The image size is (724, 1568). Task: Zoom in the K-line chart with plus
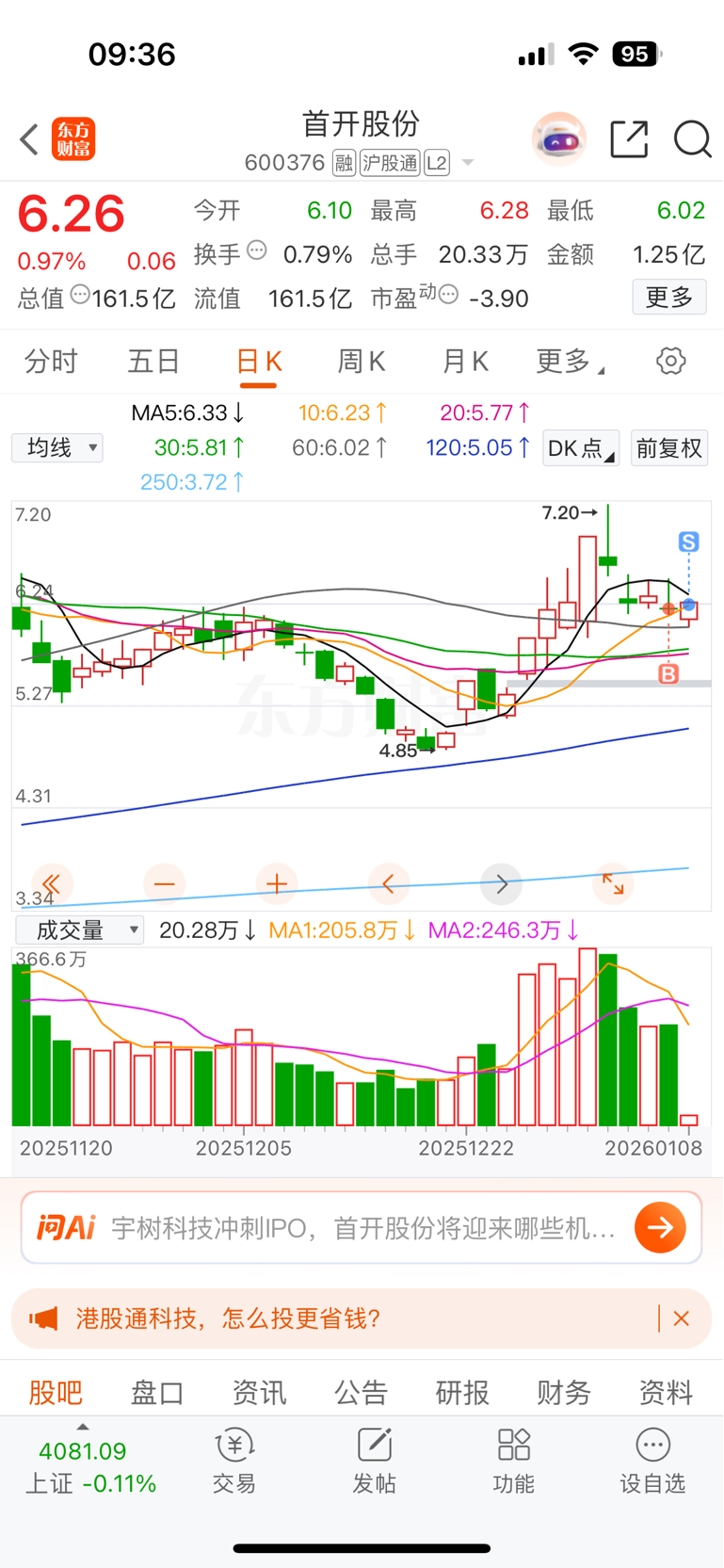(277, 884)
